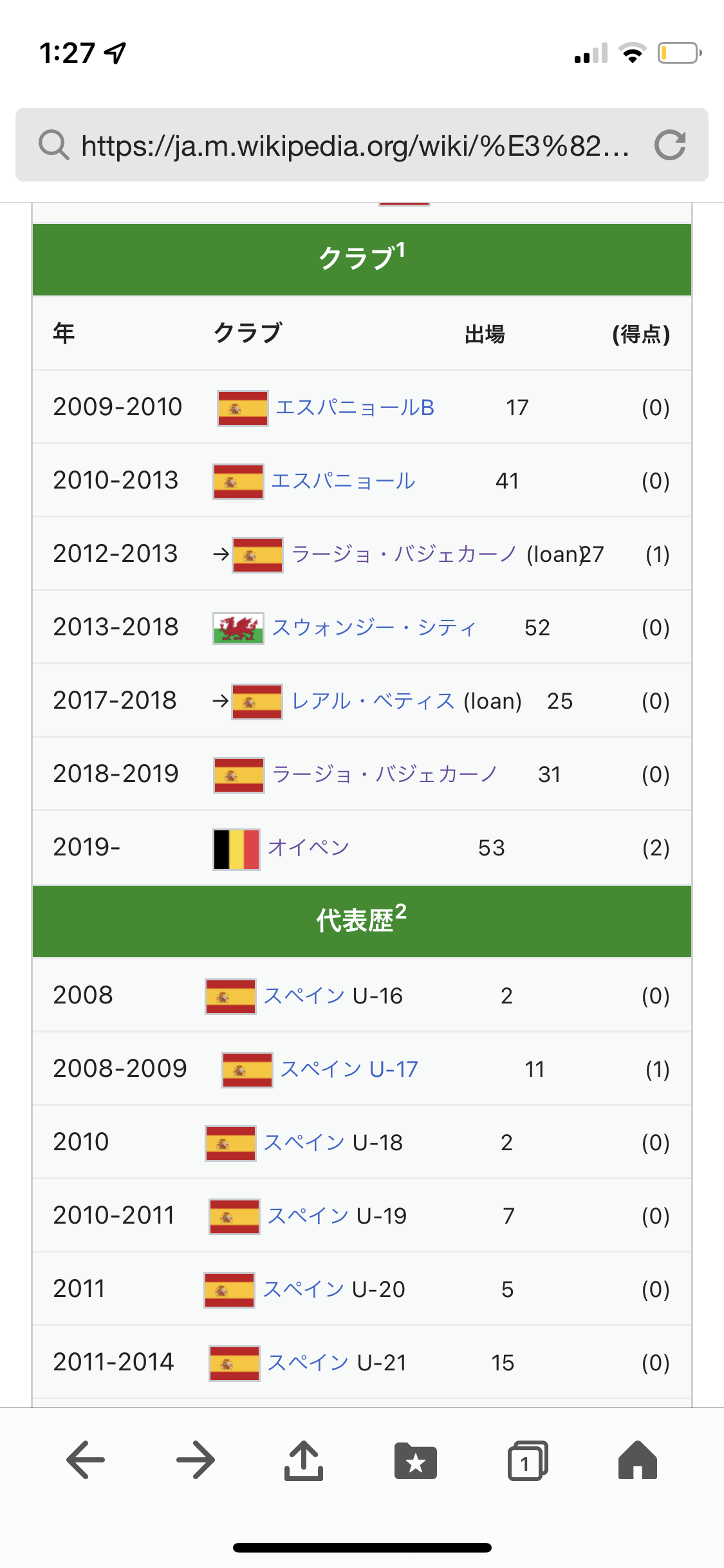Reload the page with the refresh icon

[x=670, y=145]
